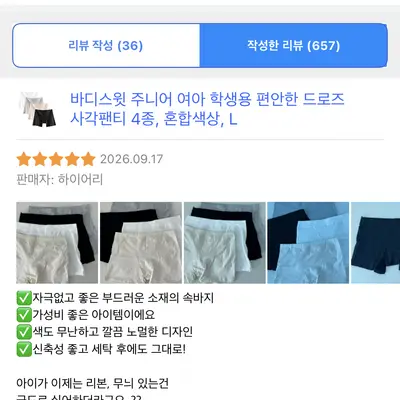The height and width of the screenshot is (400, 400).
Task: Tap the product thumbnail beside the title
Action: pyautogui.click(x=37, y=109)
